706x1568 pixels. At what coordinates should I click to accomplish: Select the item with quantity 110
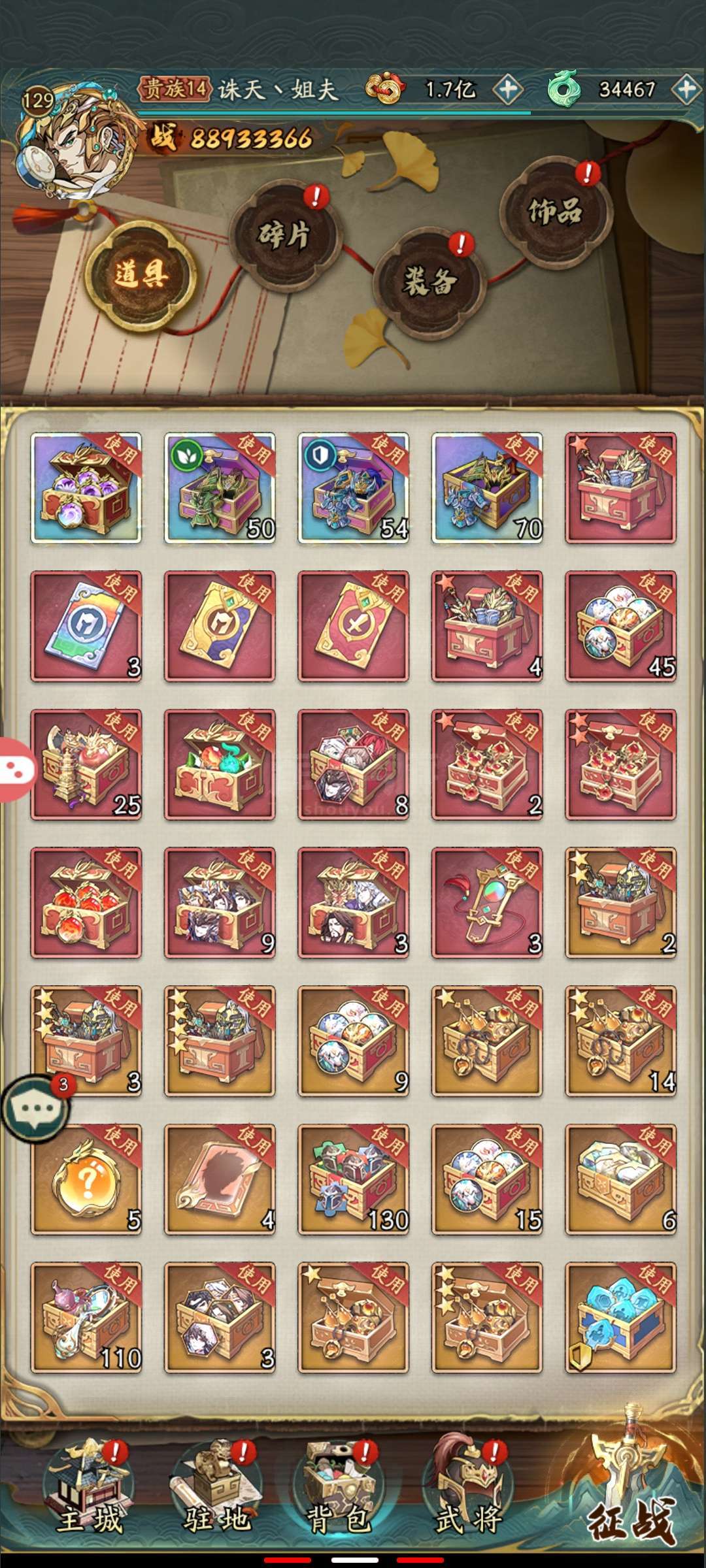[86, 1318]
